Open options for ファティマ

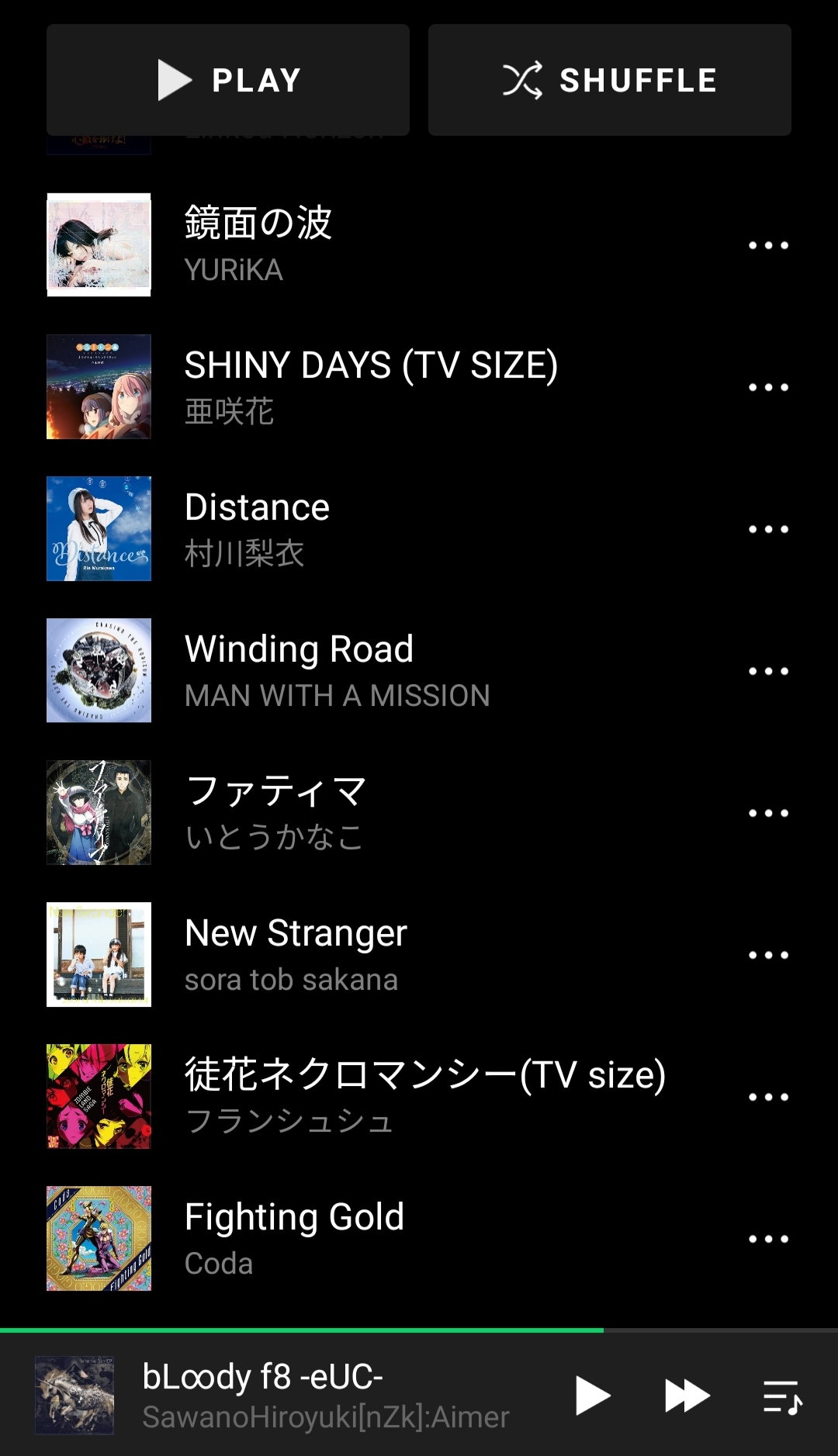point(768,813)
